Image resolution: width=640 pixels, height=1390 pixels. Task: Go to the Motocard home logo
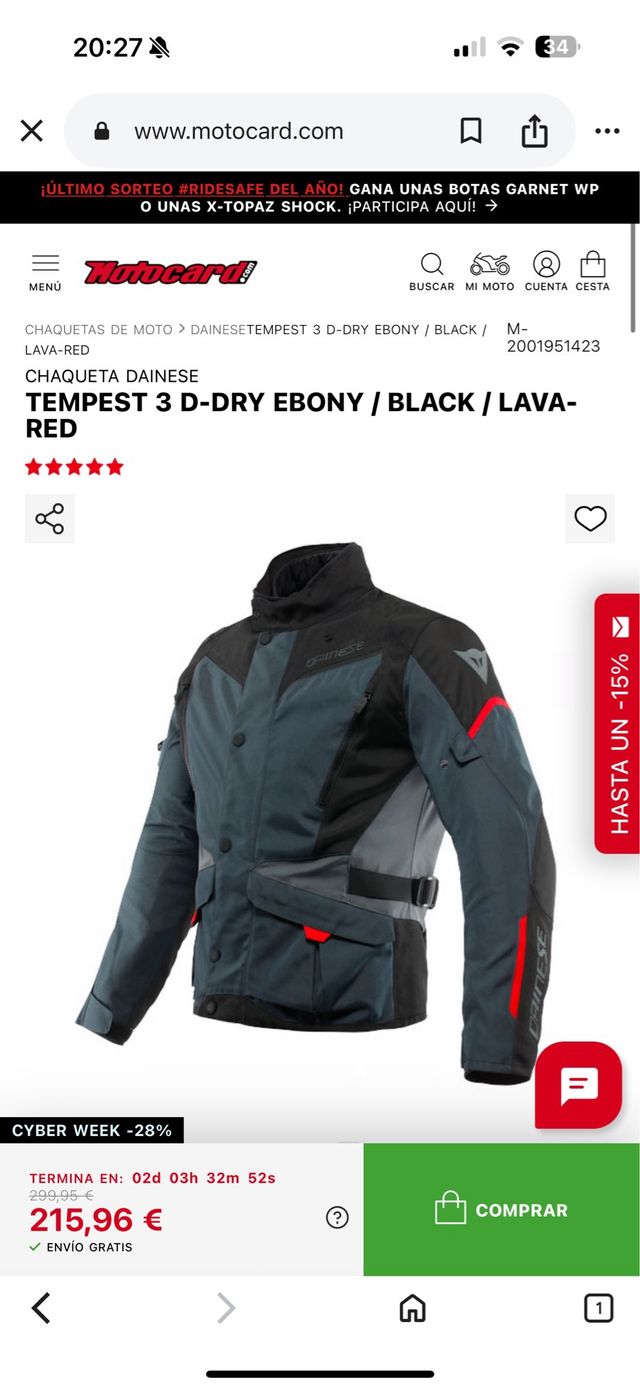click(x=171, y=271)
